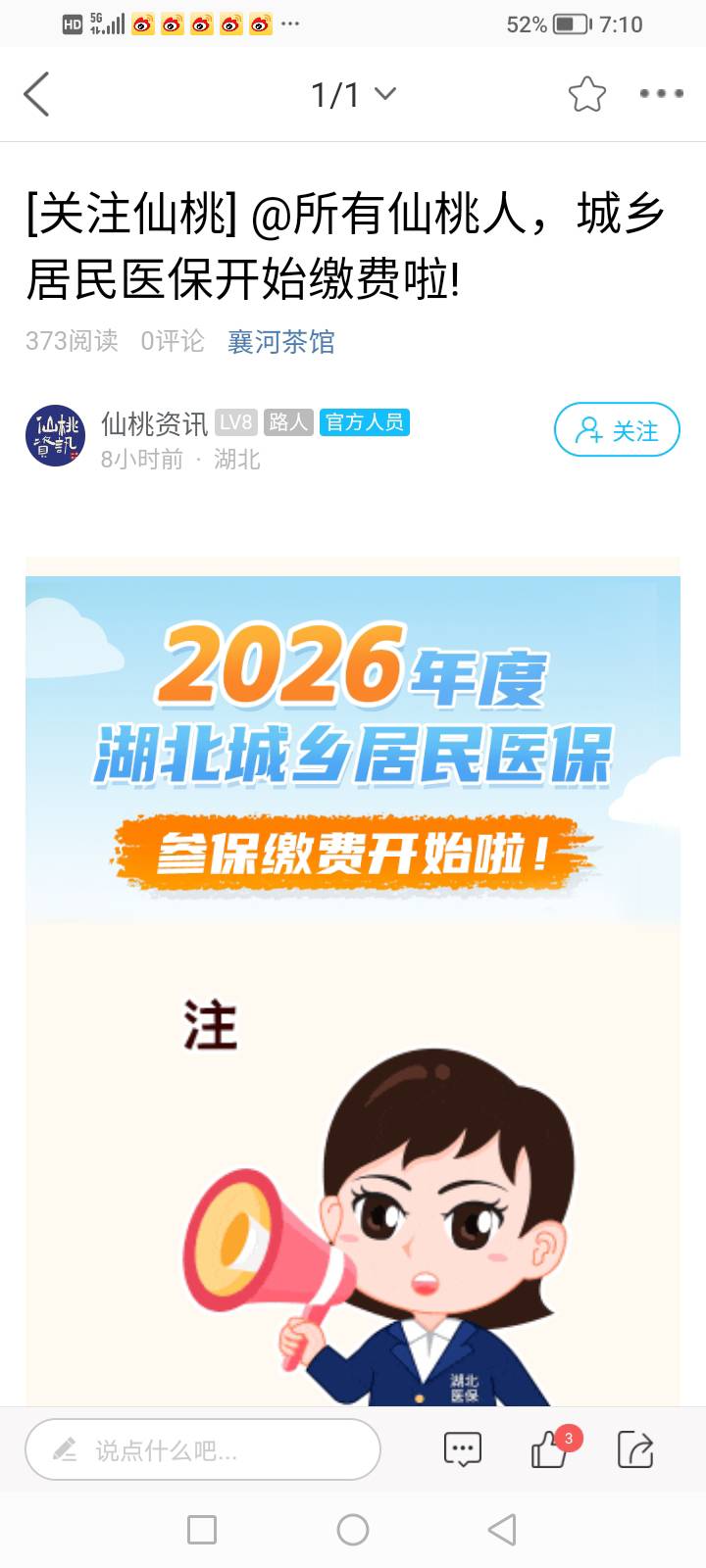
Task: Open the 襄河茶馆 forum link
Action: (281, 341)
